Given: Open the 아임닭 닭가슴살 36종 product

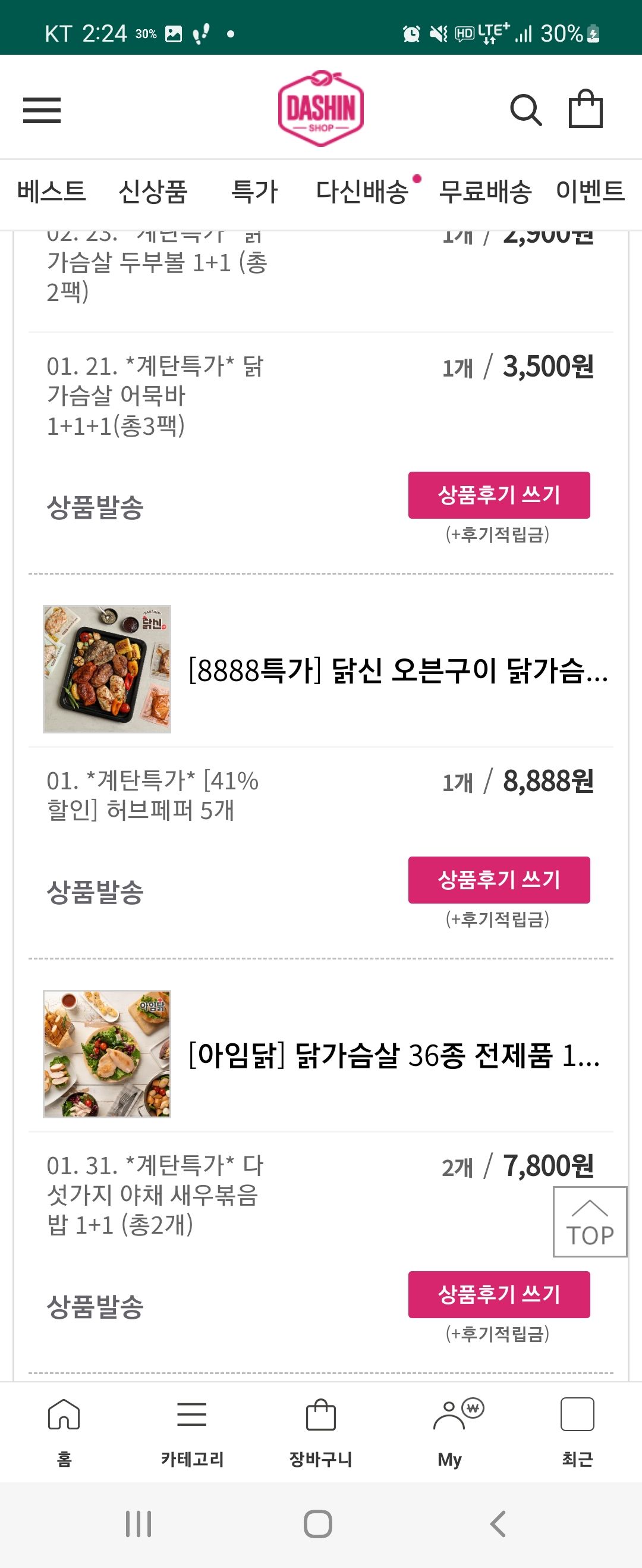Looking at the screenshot, I should pos(394,1055).
